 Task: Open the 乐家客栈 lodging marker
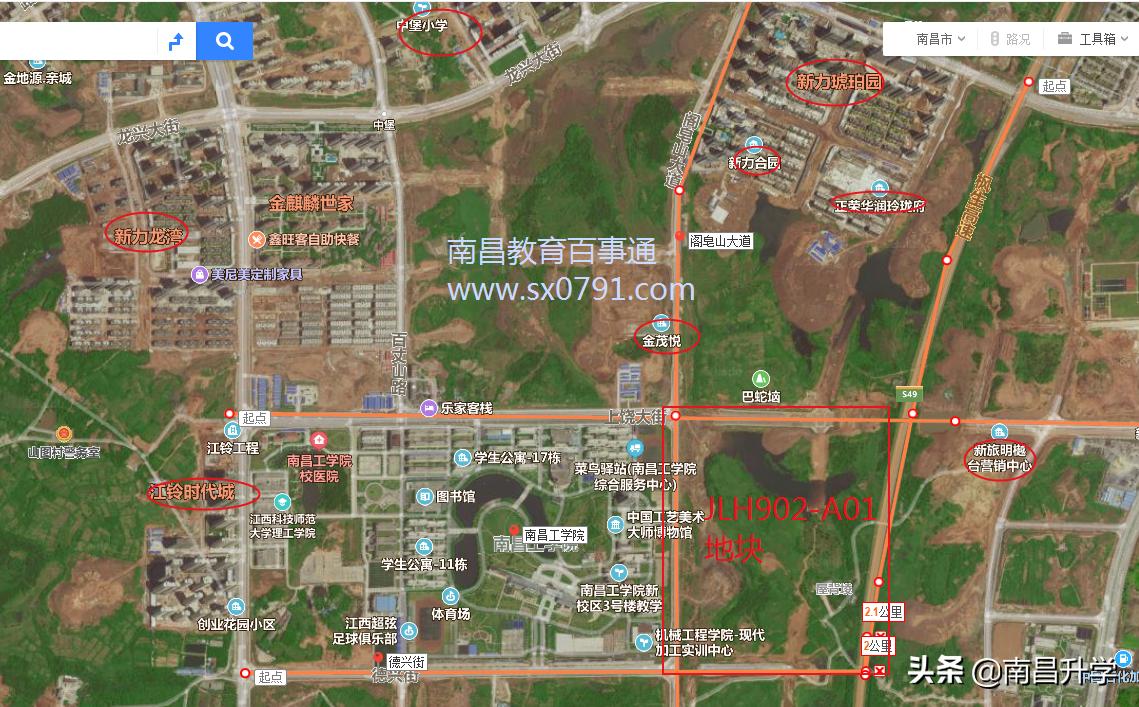tap(428, 407)
